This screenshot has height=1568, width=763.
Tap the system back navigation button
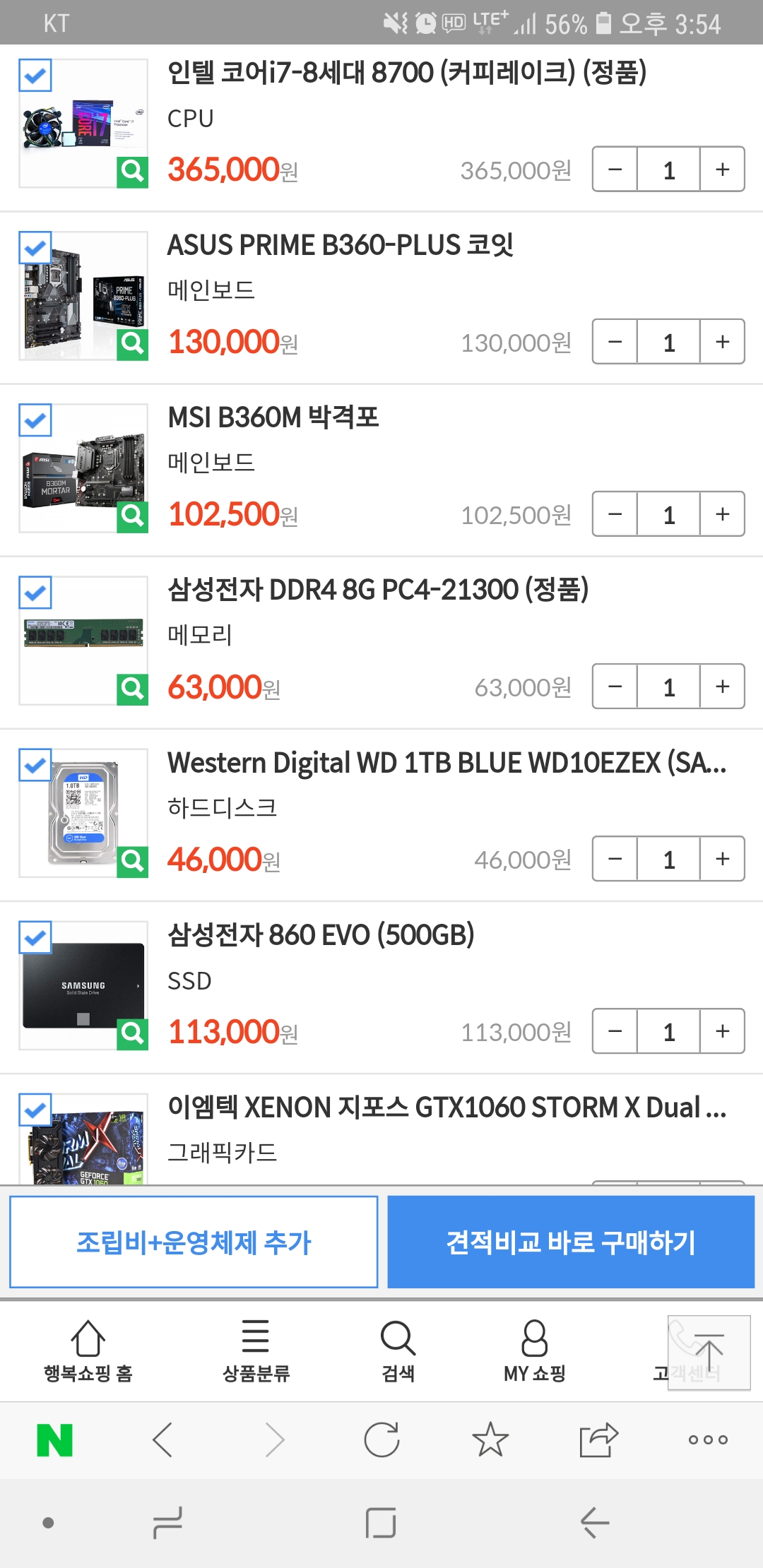tap(595, 1522)
